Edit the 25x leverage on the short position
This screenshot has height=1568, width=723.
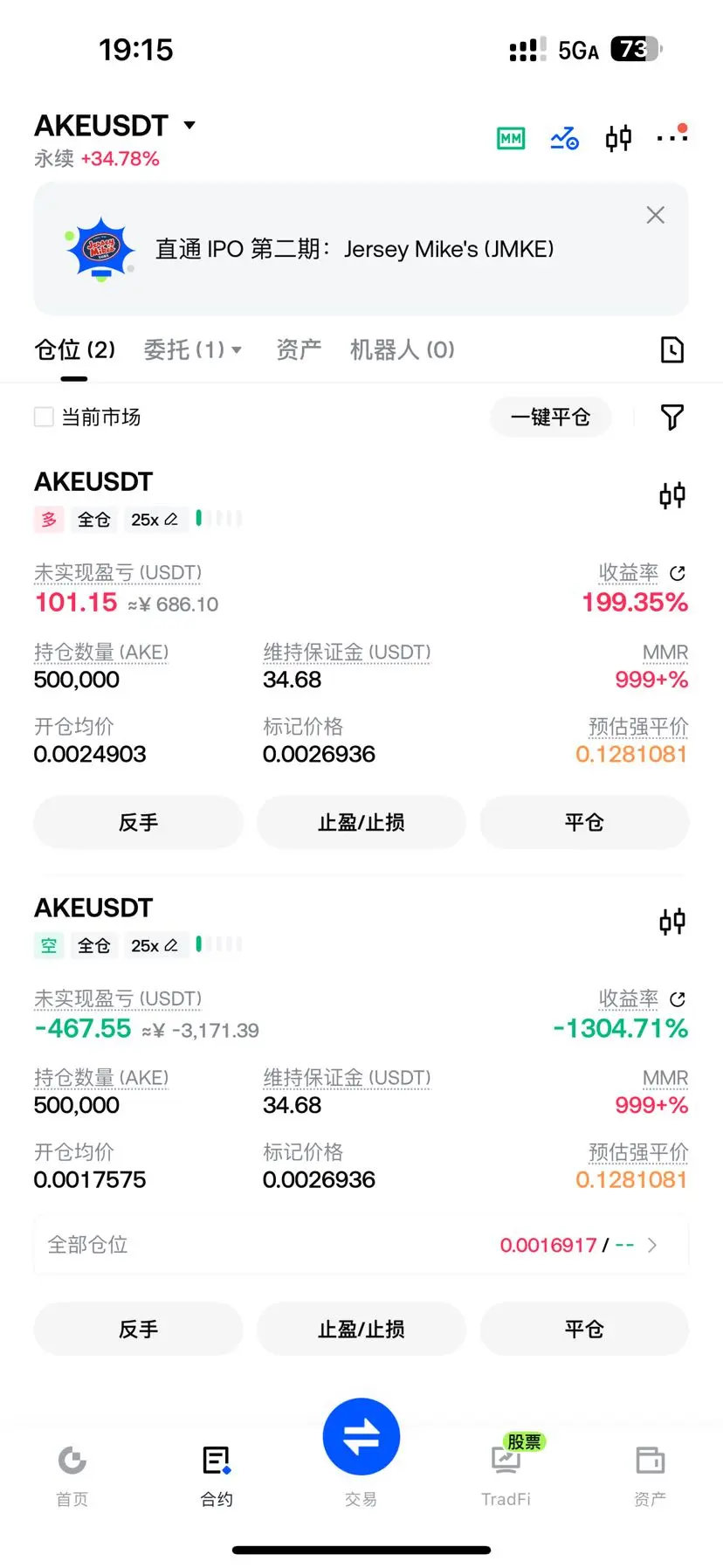(x=155, y=945)
